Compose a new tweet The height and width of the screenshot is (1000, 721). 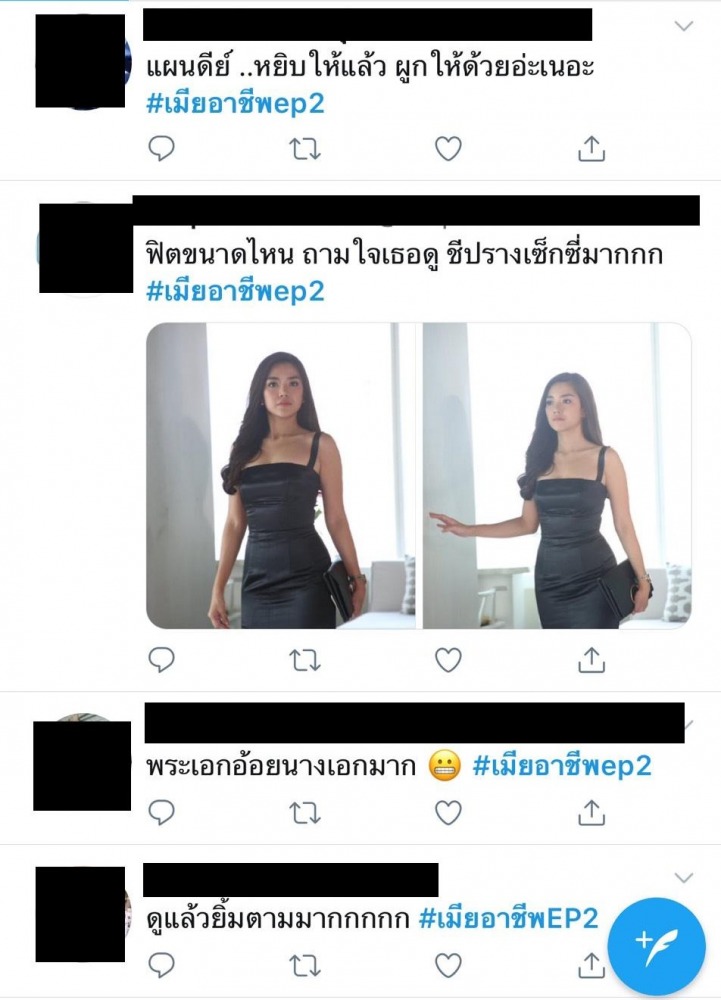tap(657, 946)
